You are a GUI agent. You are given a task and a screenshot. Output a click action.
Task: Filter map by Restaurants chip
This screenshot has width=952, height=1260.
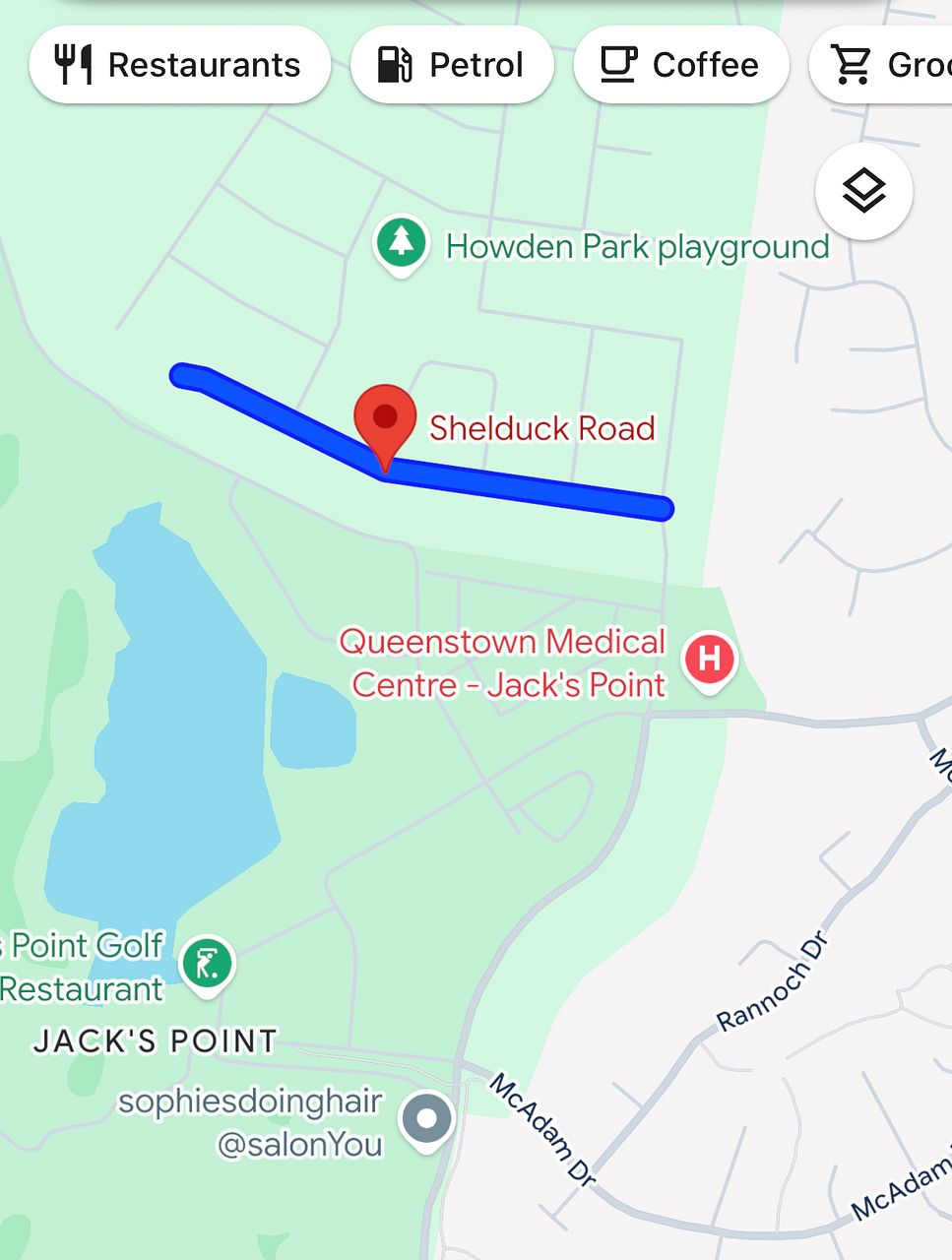click(x=179, y=65)
